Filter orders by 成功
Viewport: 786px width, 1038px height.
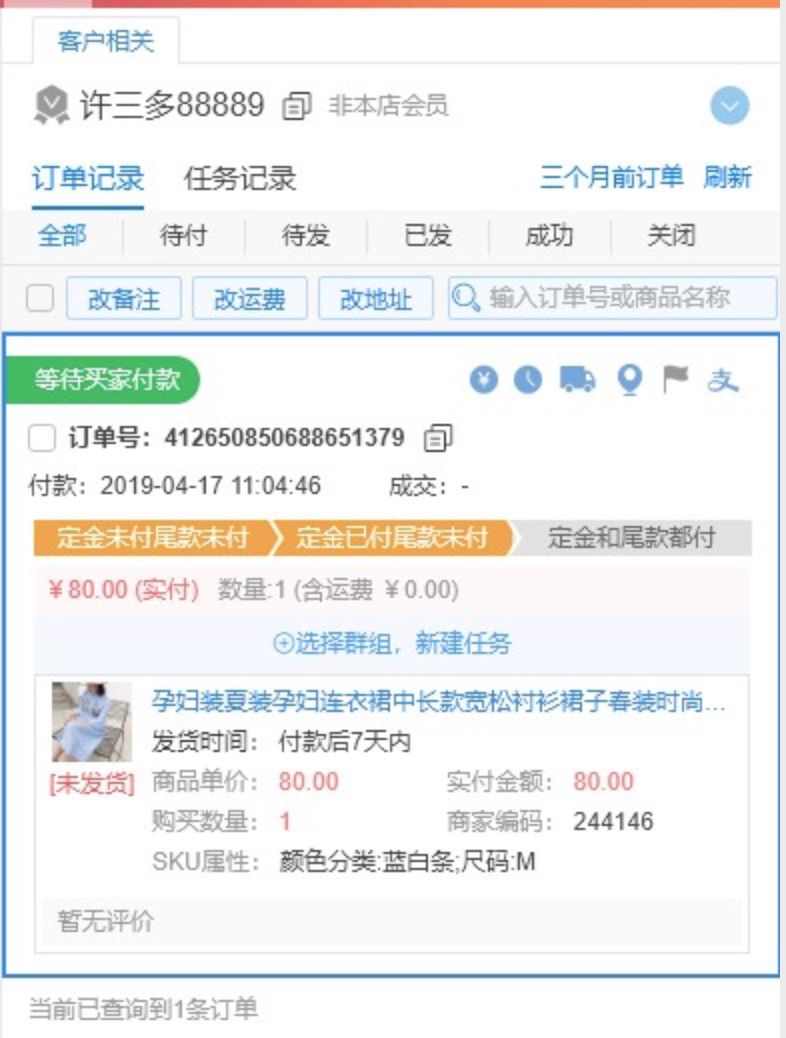coord(549,236)
